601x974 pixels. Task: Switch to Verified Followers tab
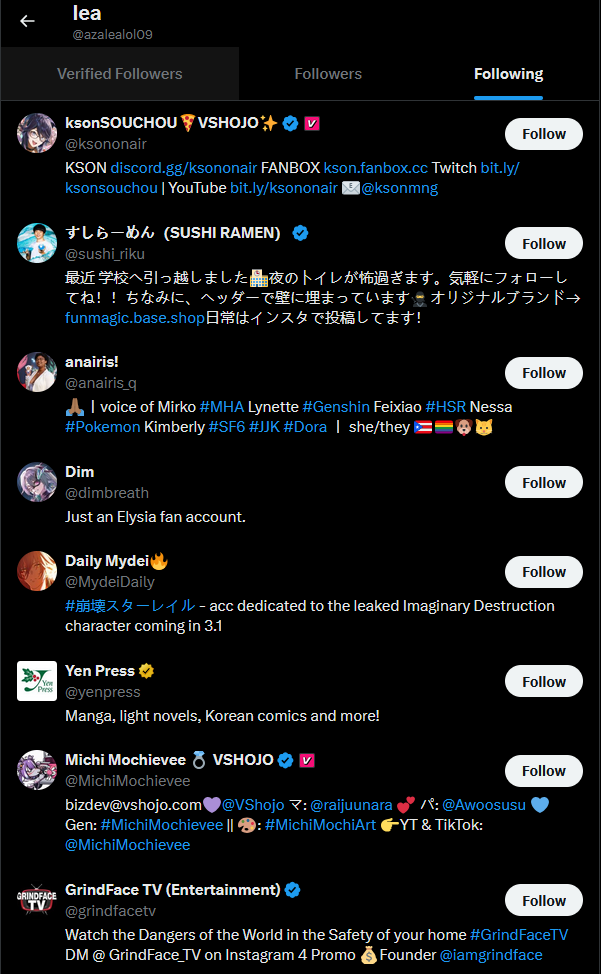tap(120, 74)
